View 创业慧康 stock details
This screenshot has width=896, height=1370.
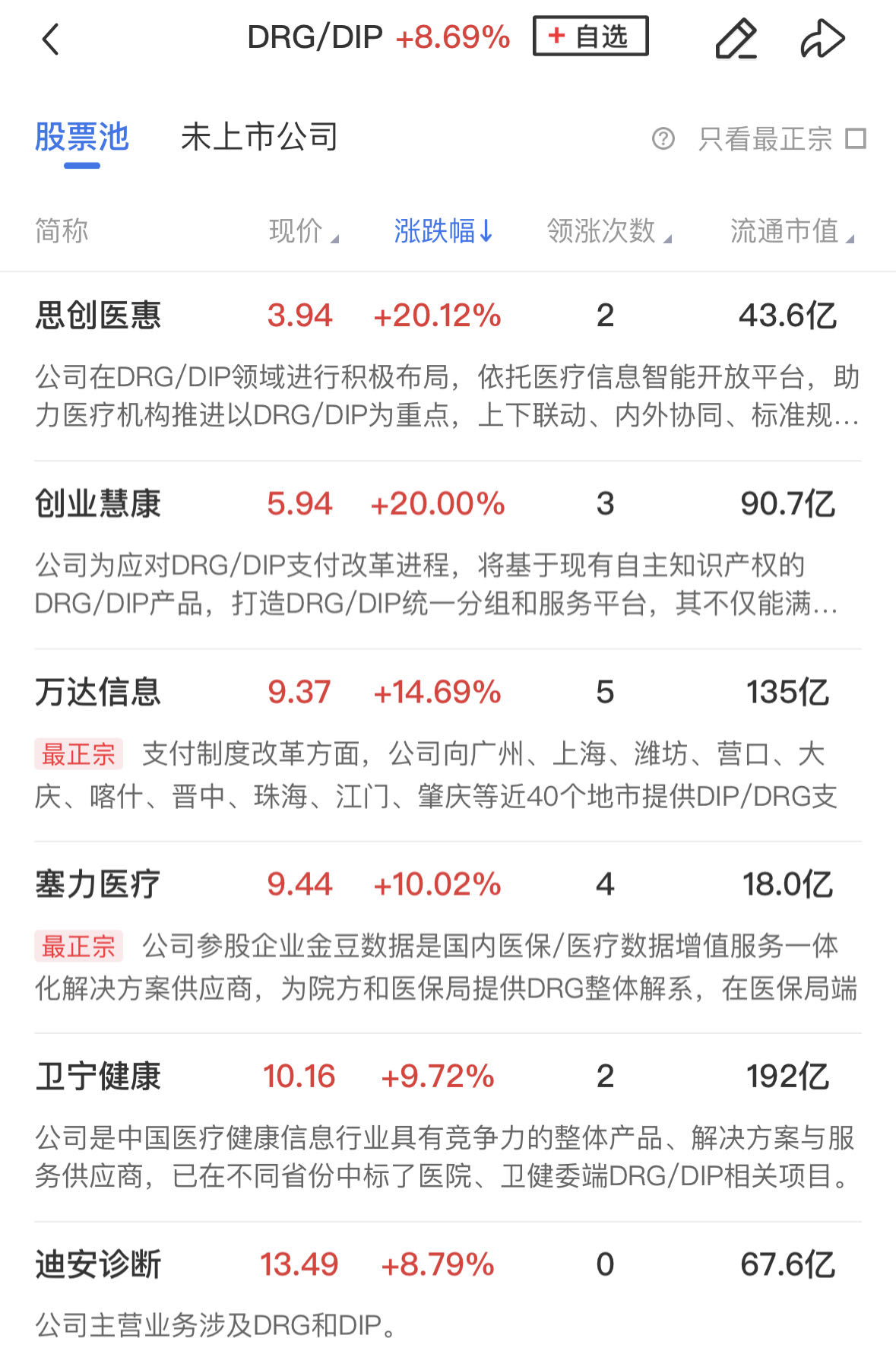tap(99, 504)
